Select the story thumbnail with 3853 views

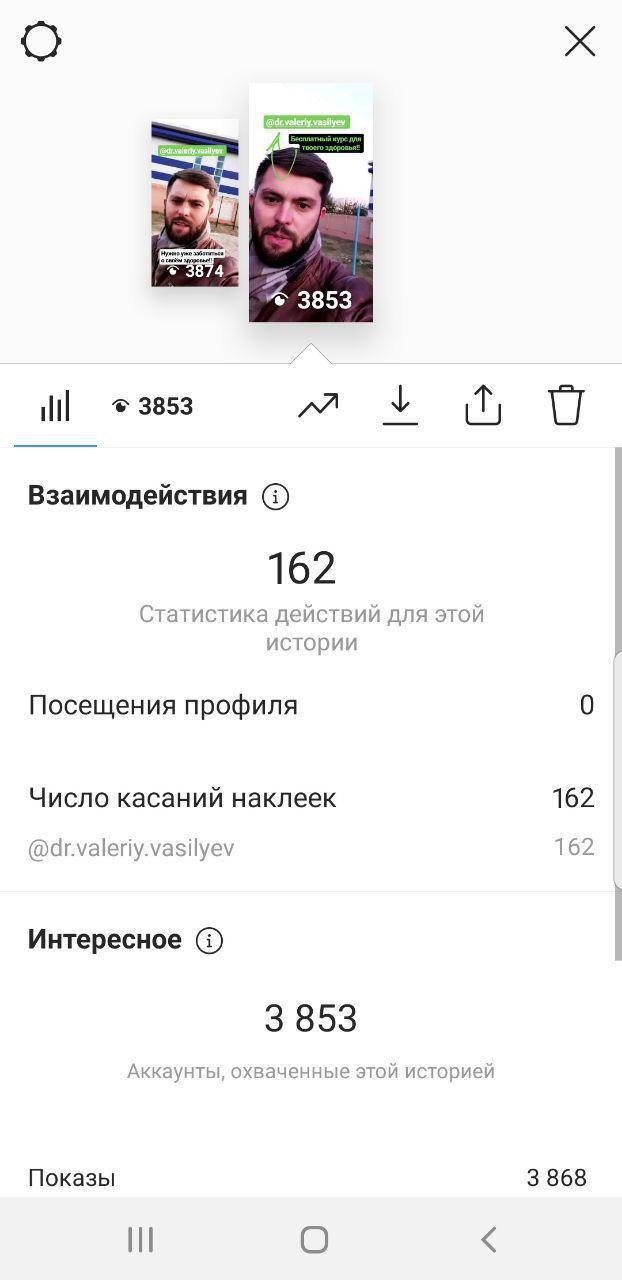coord(311,203)
